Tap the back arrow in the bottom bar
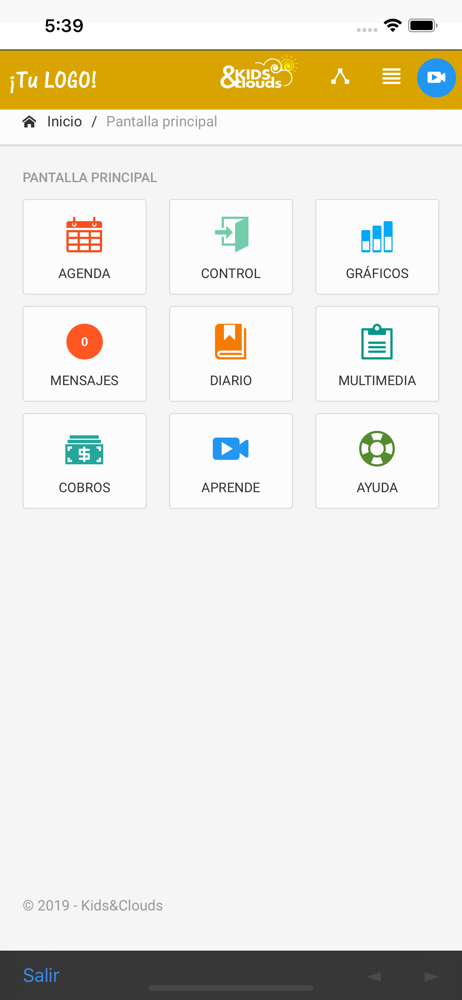 pyautogui.click(x=374, y=976)
